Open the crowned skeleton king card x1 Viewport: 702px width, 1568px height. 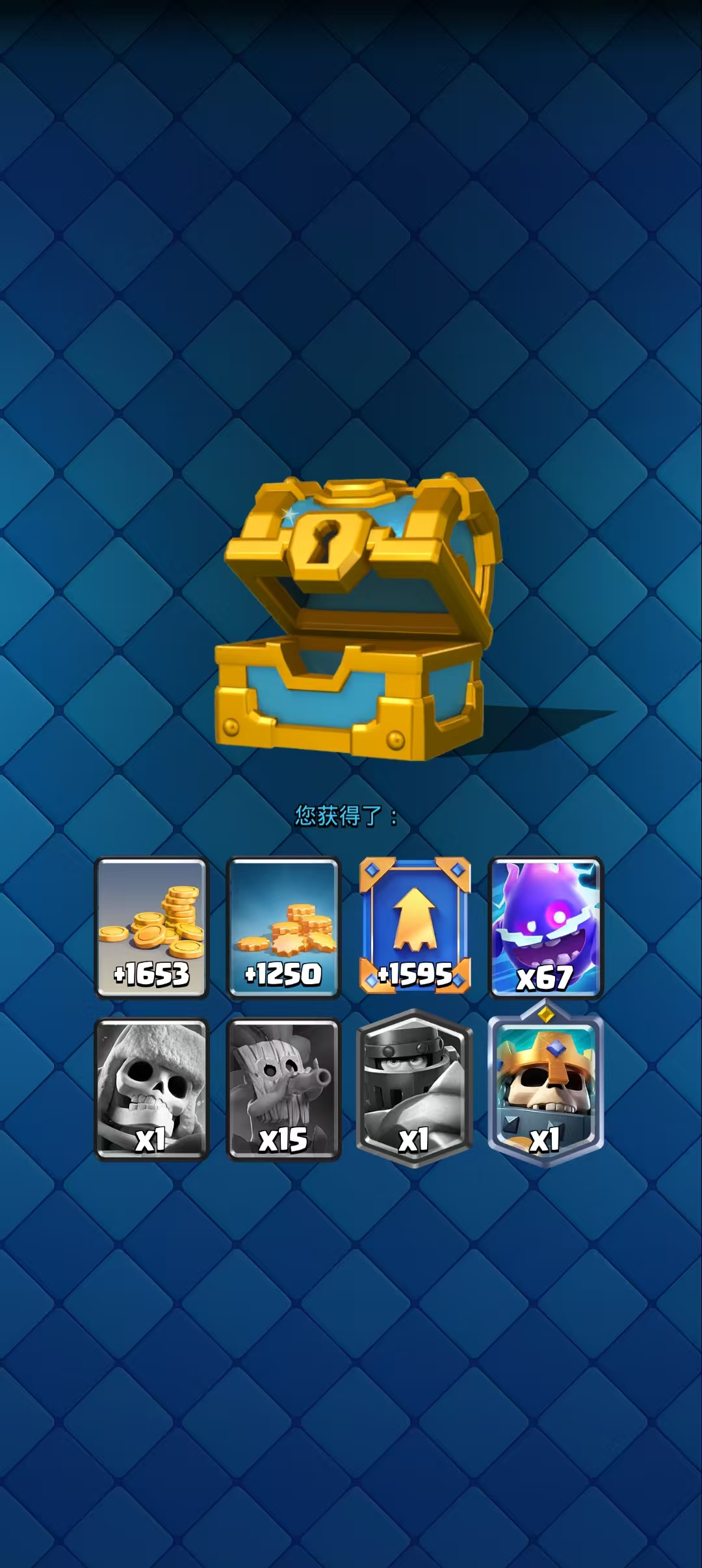(x=545, y=1089)
